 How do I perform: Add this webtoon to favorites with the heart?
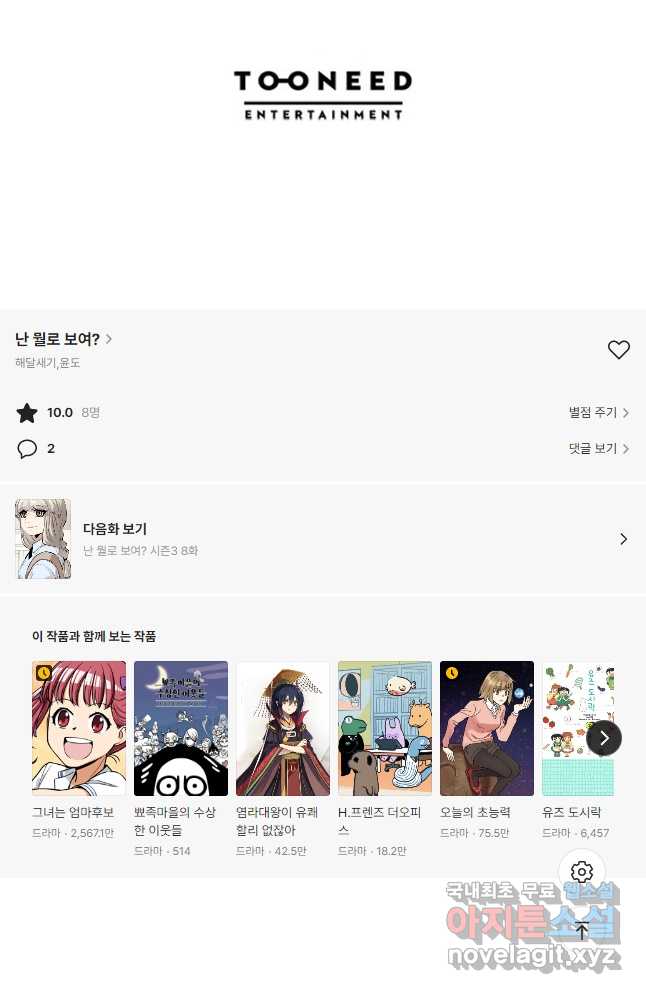(x=619, y=350)
